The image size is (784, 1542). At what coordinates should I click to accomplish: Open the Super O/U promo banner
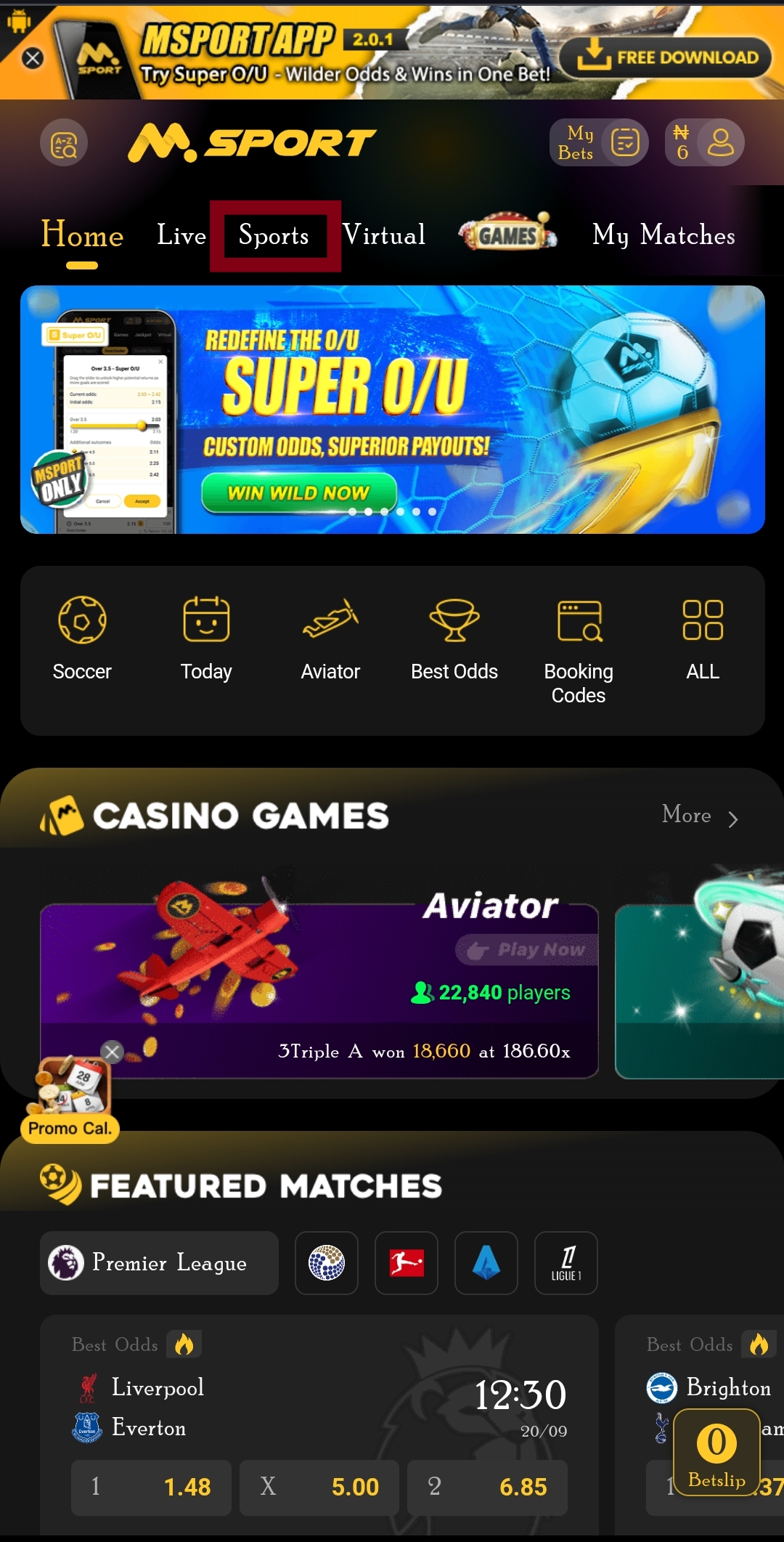pyautogui.click(x=392, y=409)
